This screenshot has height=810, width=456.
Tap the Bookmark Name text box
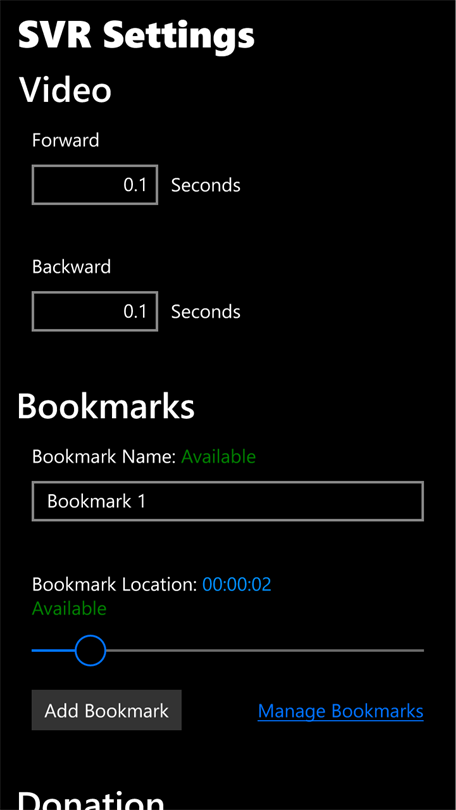click(228, 501)
